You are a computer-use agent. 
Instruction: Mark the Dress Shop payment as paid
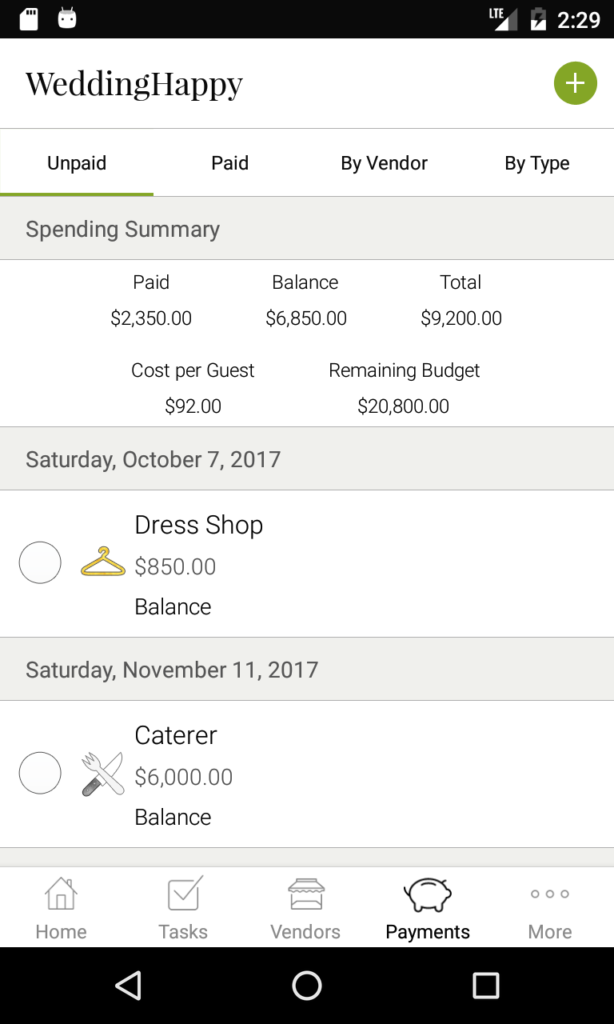[x=40, y=562]
